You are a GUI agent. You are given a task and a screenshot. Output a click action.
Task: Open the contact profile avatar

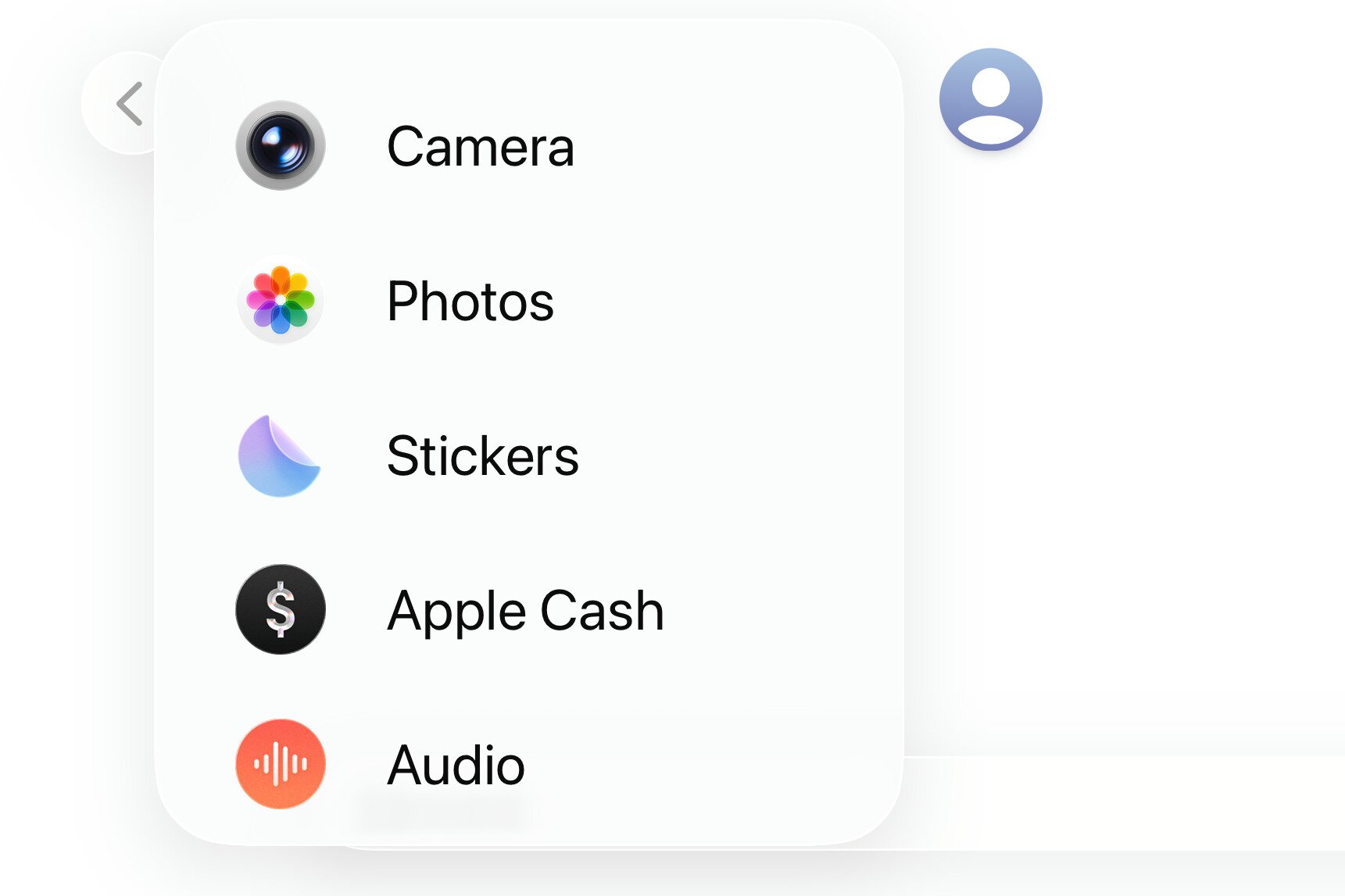990,100
